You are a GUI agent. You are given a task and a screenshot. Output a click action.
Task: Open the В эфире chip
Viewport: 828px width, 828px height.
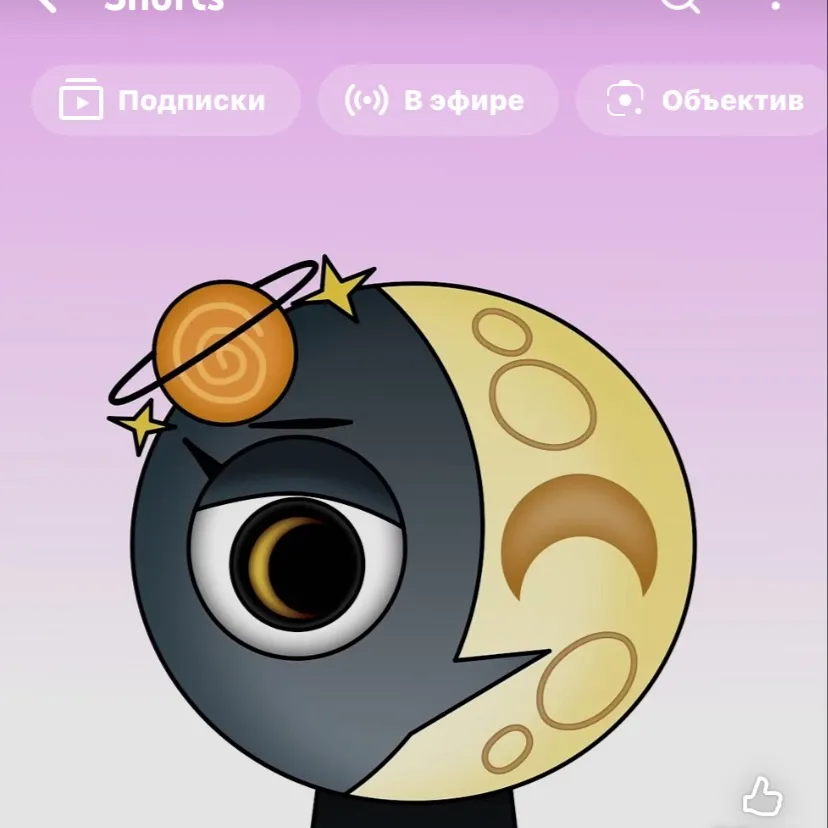(x=437, y=100)
